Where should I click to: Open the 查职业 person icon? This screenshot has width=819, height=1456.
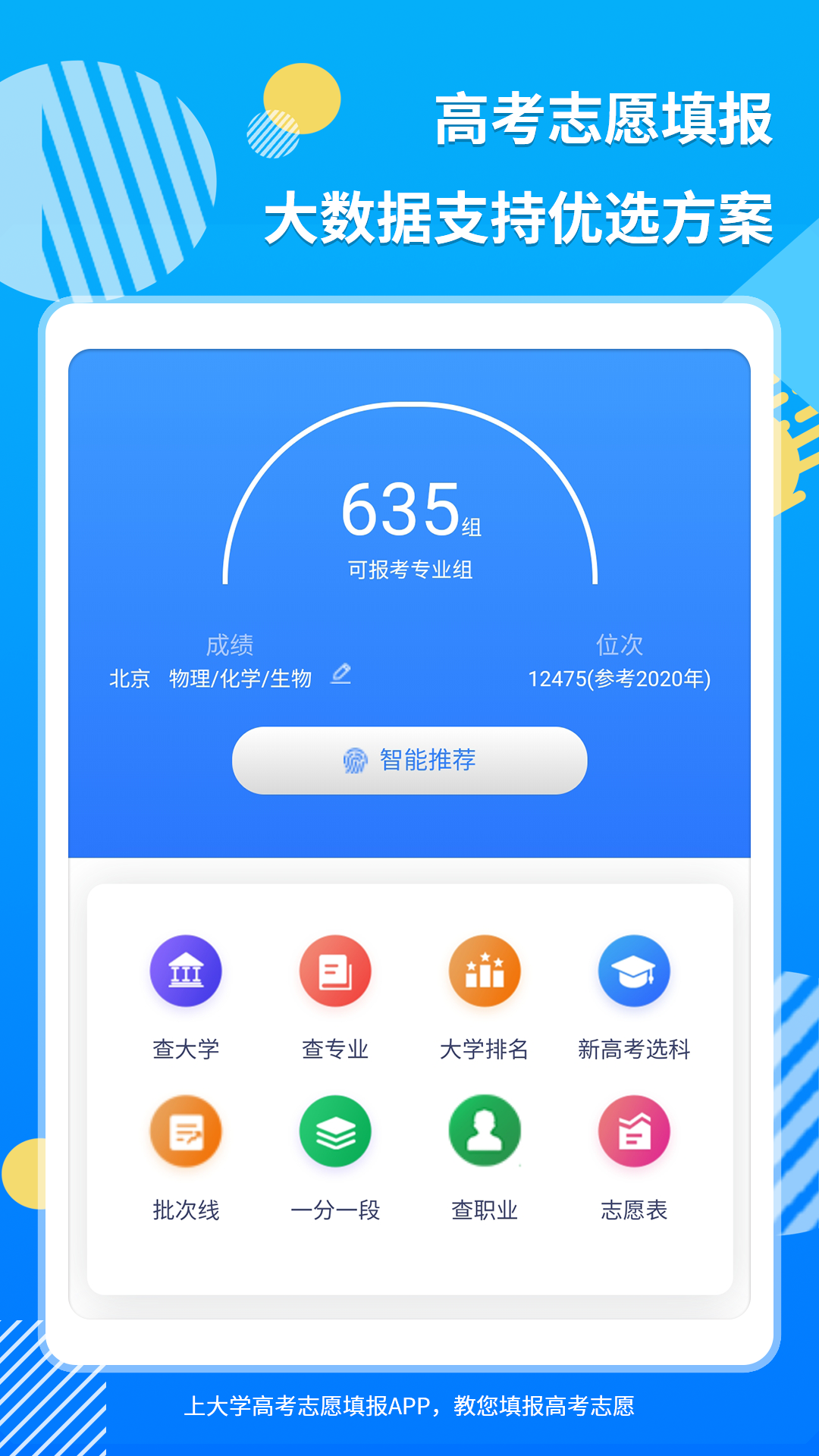[485, 1132]
